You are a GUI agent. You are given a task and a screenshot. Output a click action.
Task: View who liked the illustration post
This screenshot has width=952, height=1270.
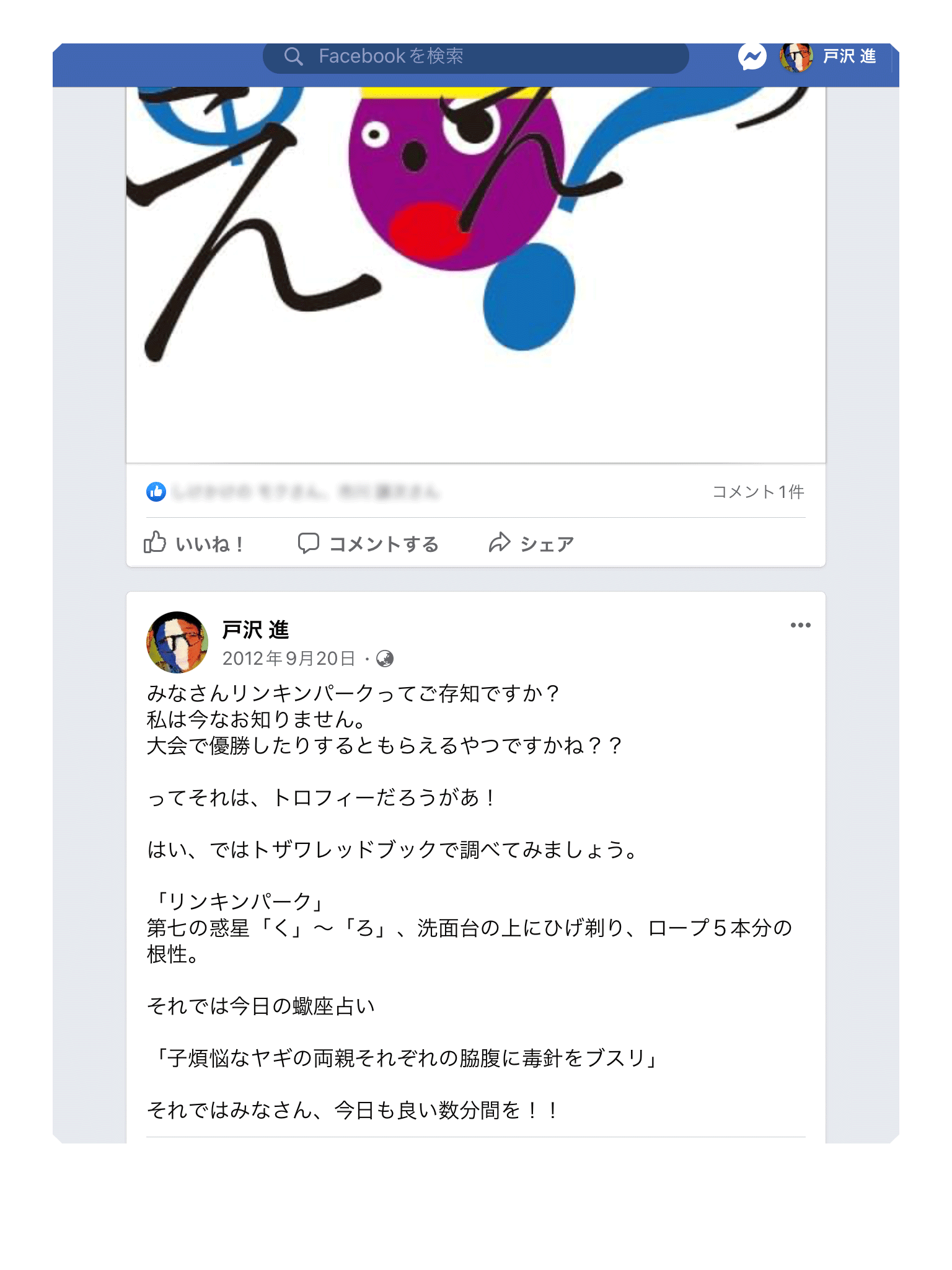point(304,492)
